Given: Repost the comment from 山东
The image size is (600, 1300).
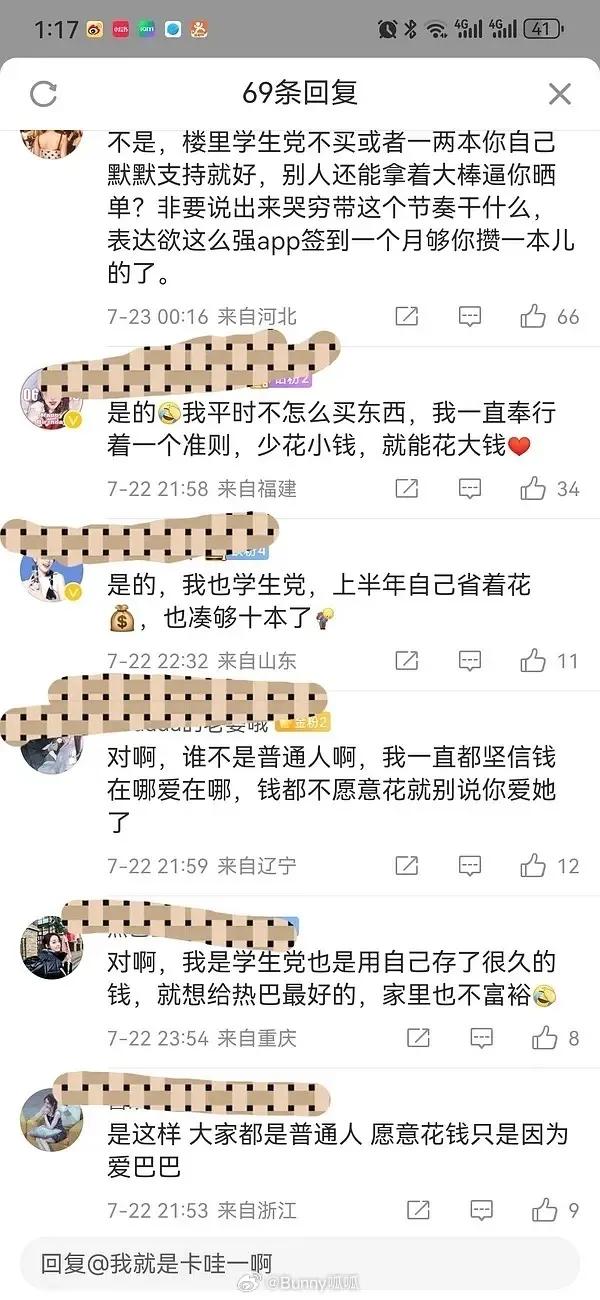Looking at the screenshot, I should [x=407, y=661].
